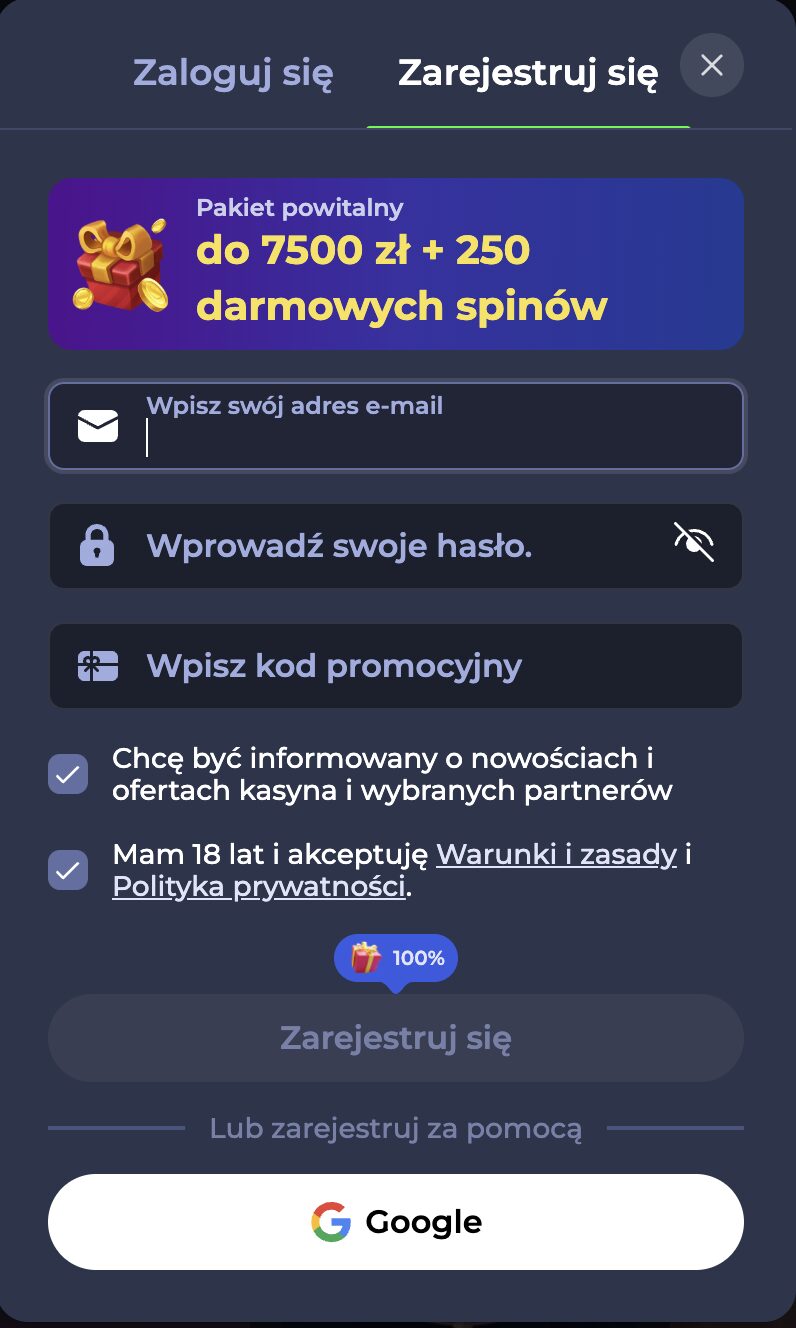Uncheck the casino news subscription checkbox
The width and height of the screenshot is (796, 1328).
[68, 774]
